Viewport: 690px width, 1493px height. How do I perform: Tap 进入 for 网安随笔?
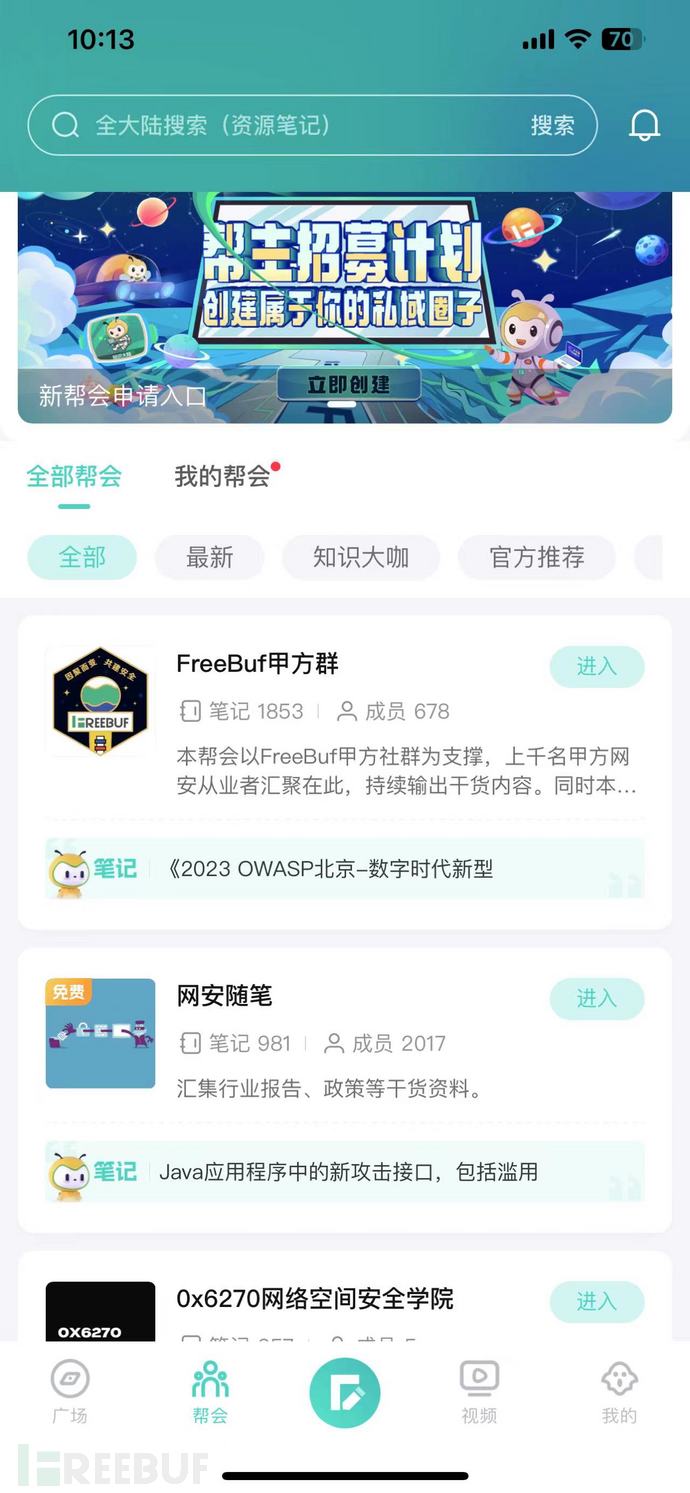tap(596, 998)
